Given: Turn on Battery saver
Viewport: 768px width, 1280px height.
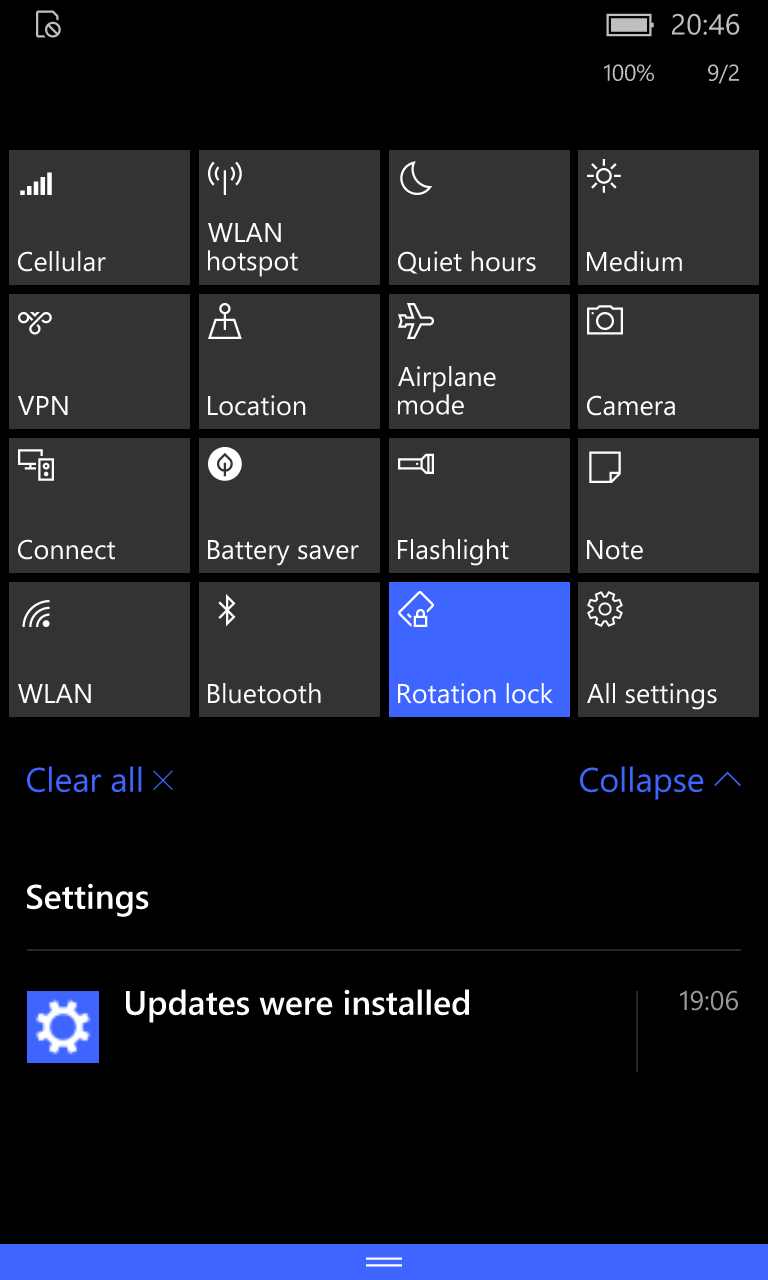Looking at the screenshot, I should pos(289,505).
